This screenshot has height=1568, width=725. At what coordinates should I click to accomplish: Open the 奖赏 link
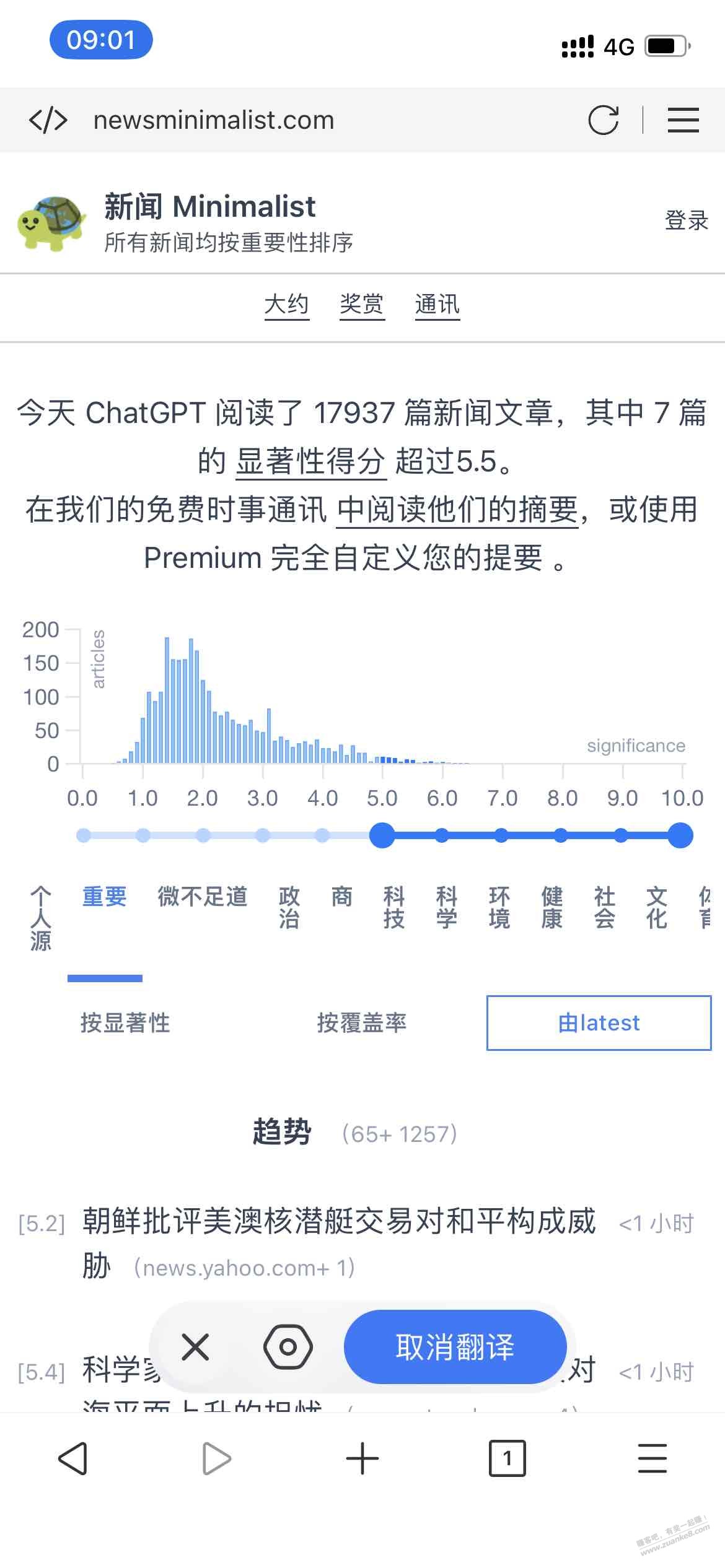[362, 305]
